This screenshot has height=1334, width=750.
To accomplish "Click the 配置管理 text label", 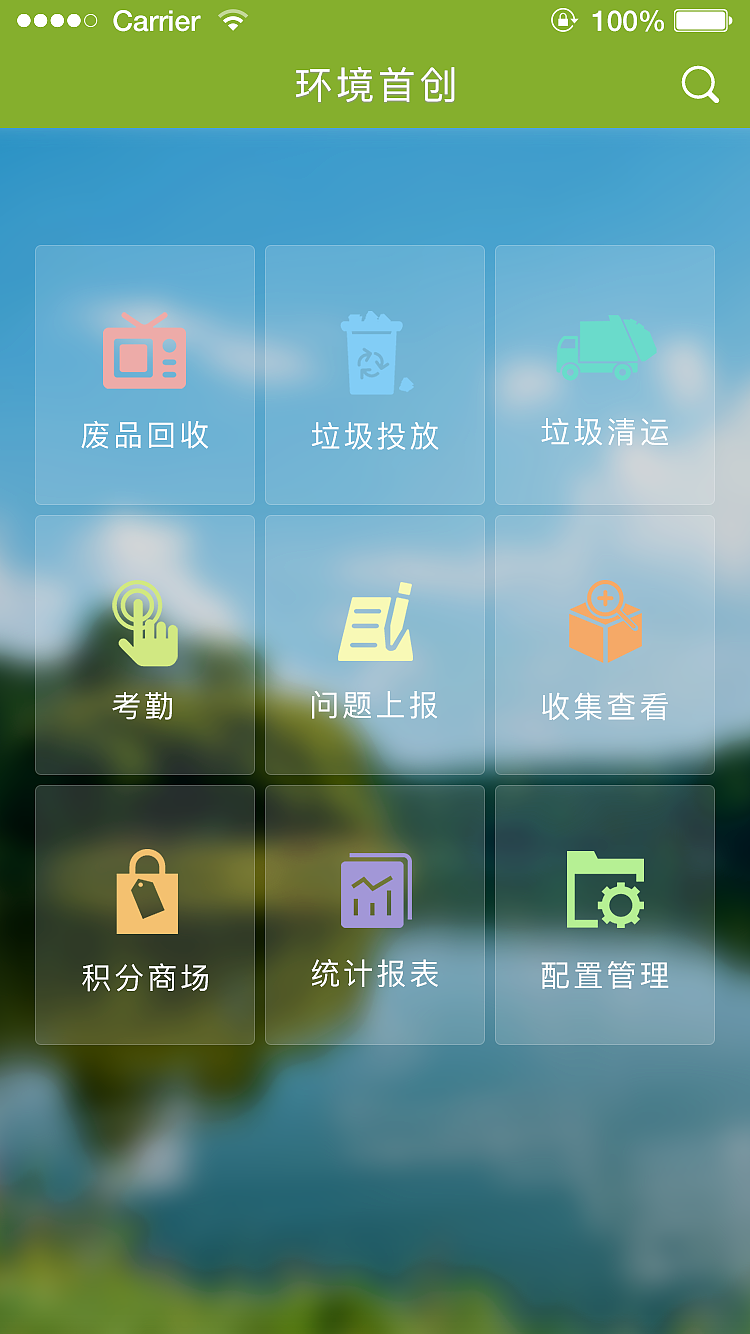I will (604, 976).
